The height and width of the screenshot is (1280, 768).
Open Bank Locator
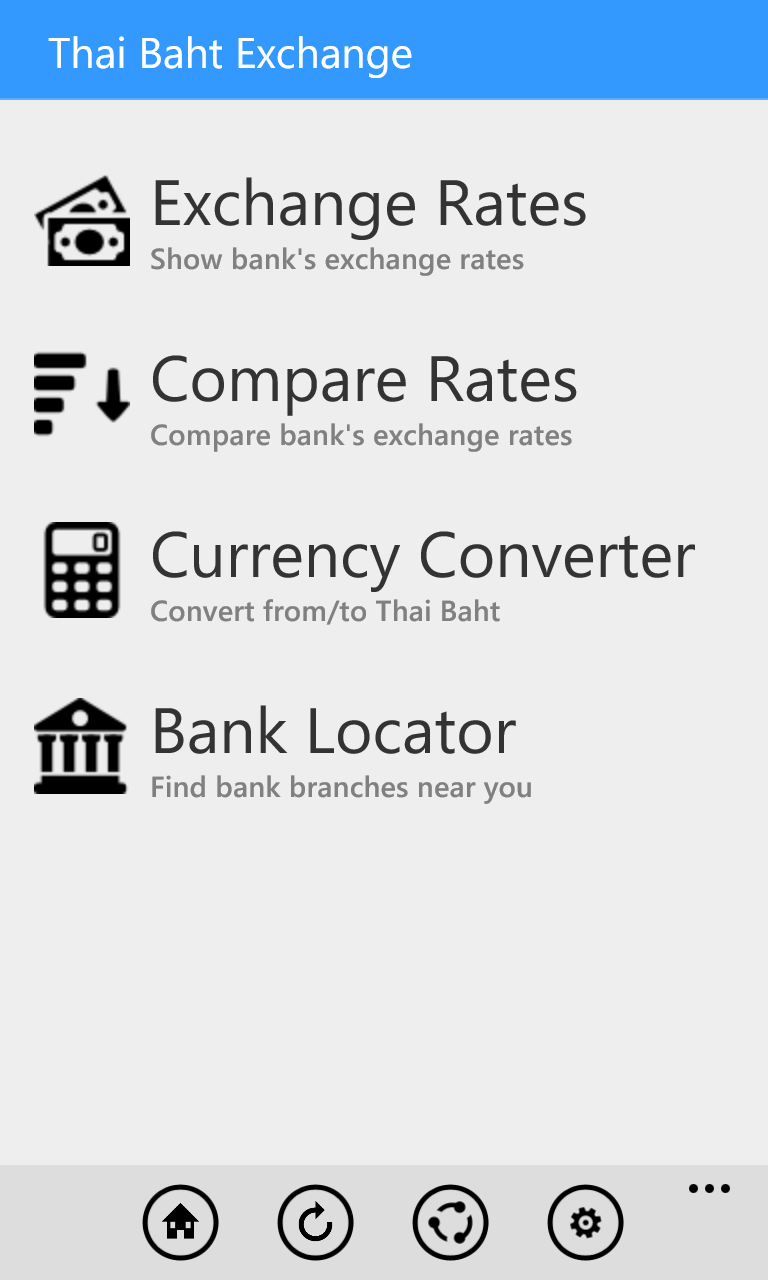tap(333, 748)
